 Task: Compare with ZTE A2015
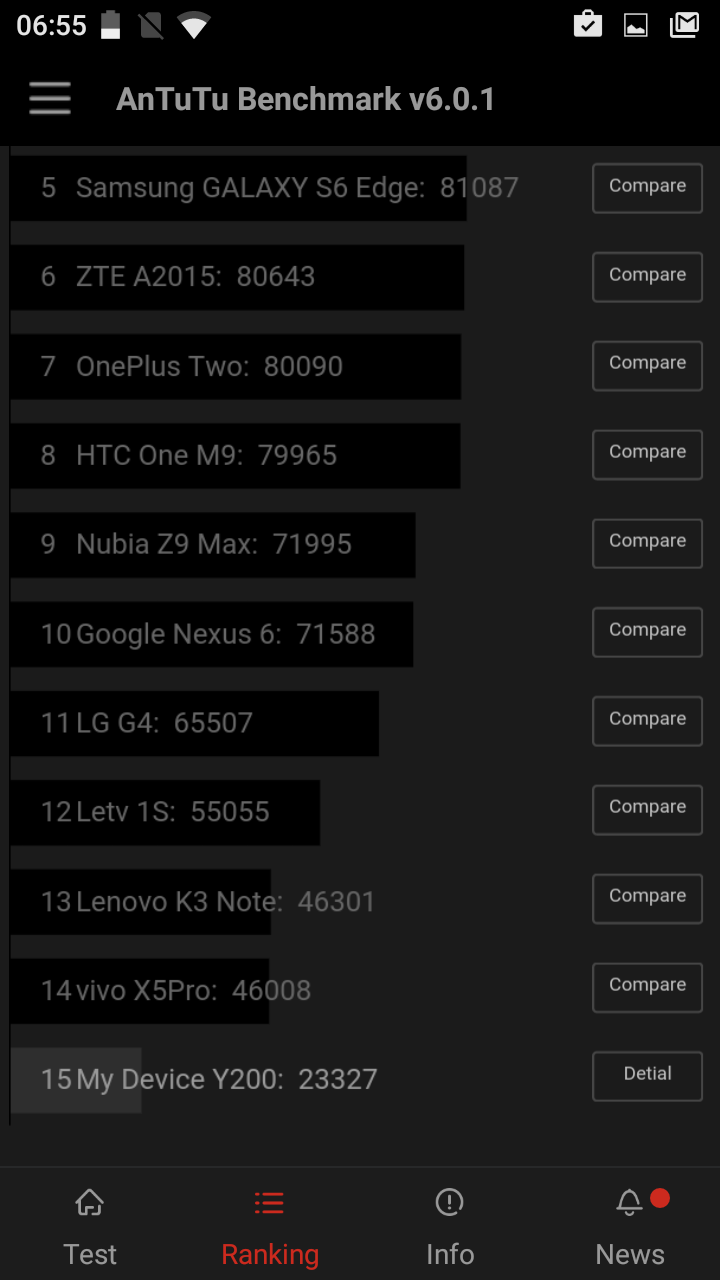click(x=647, y=277)
